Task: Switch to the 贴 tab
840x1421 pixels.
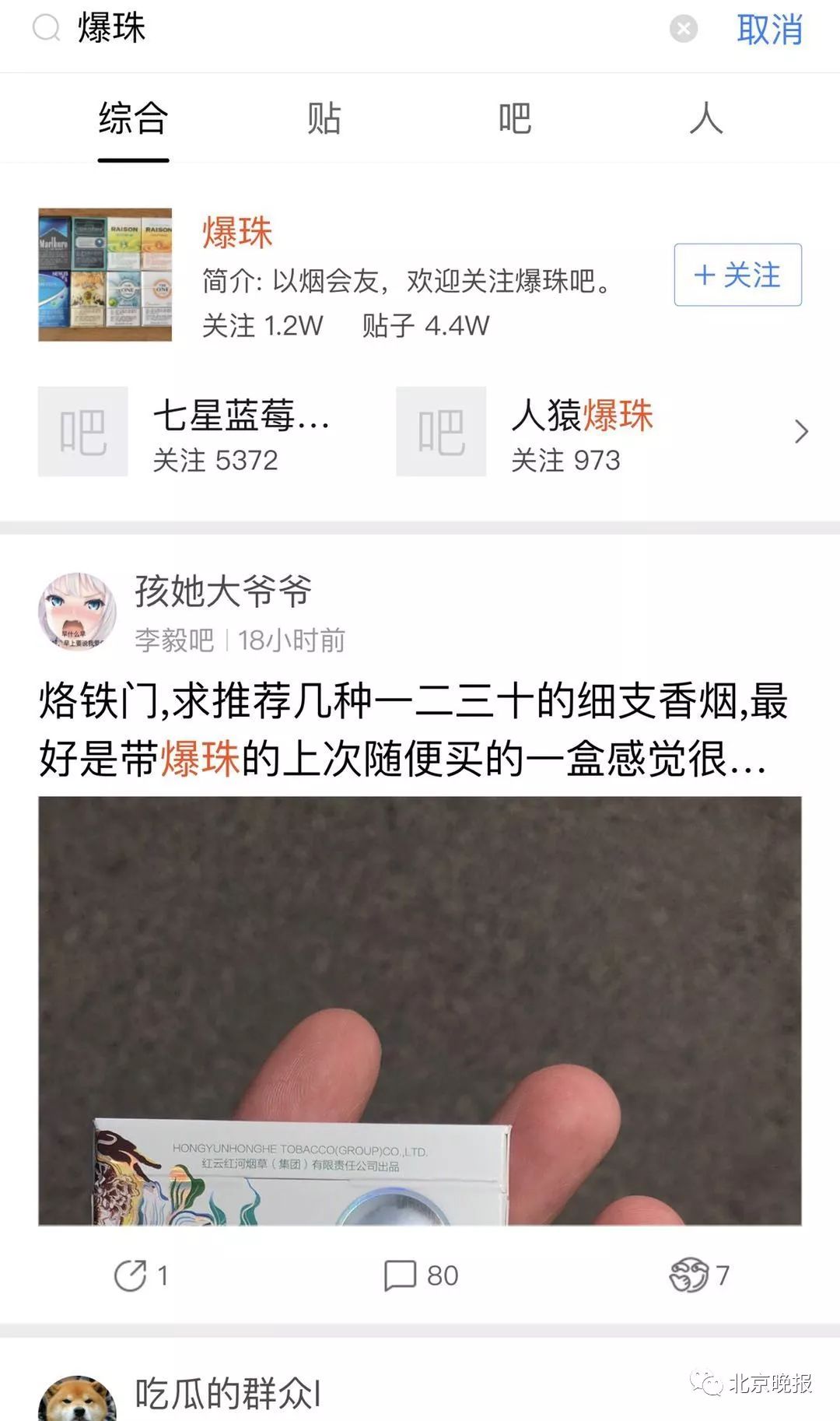Action: click(324, 119)
